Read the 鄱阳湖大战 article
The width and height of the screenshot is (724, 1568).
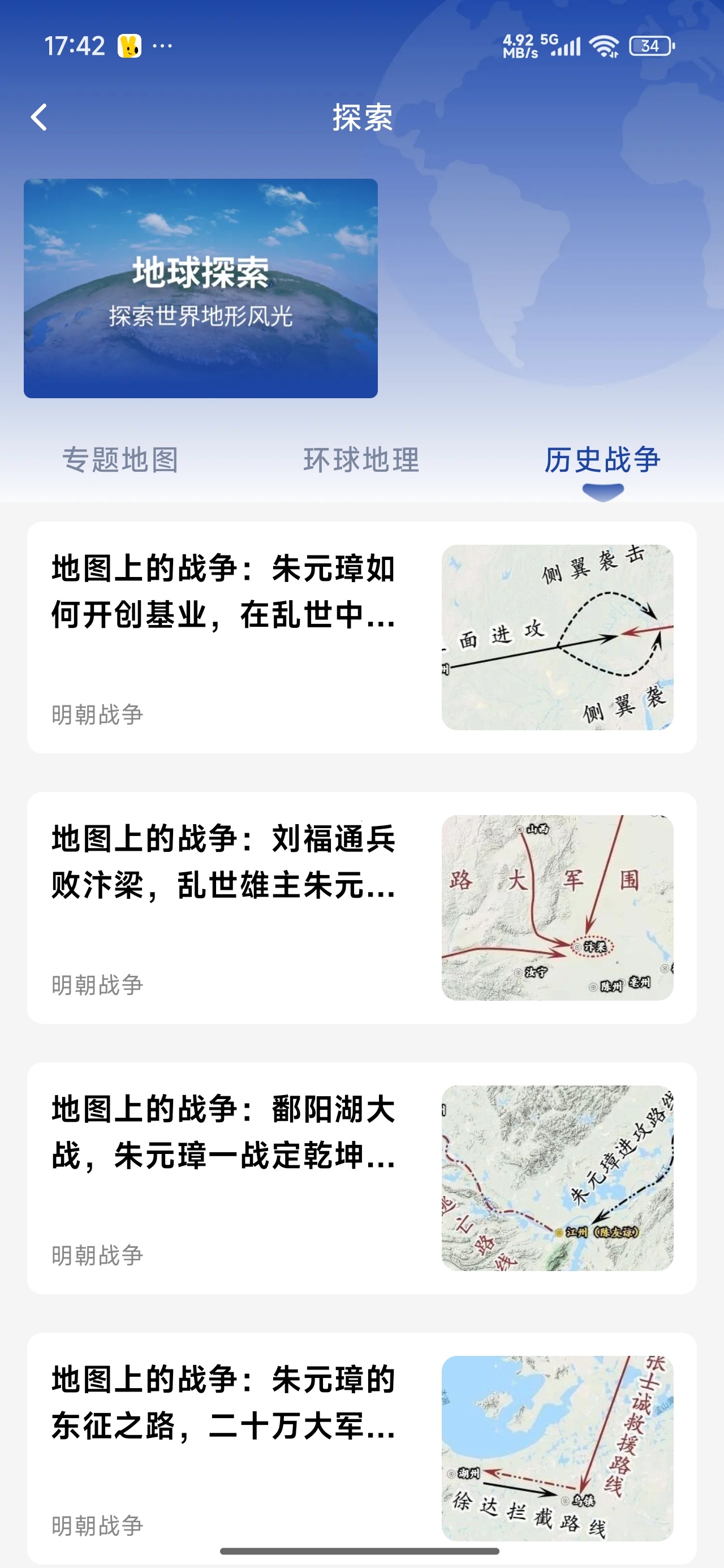coord(361,1178)
